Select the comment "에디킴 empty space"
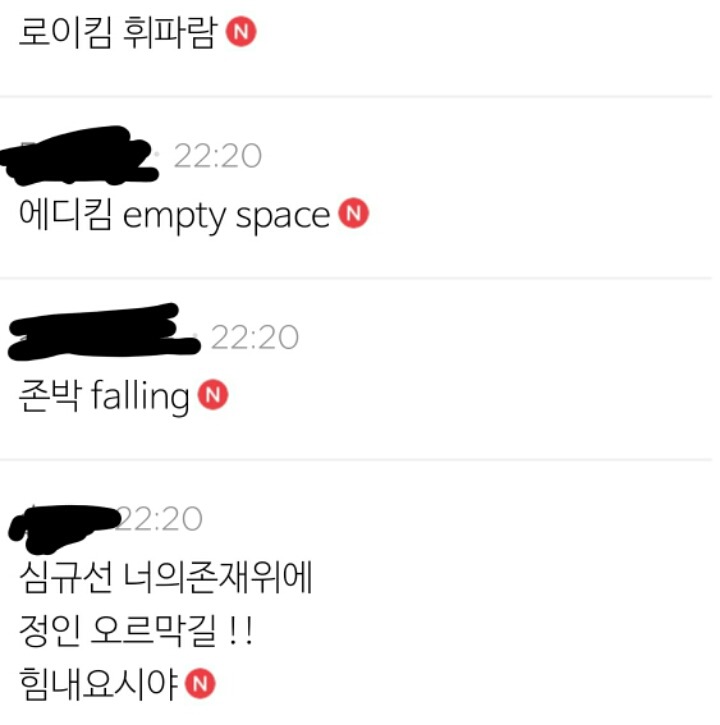720x725 pixels. 174,215
